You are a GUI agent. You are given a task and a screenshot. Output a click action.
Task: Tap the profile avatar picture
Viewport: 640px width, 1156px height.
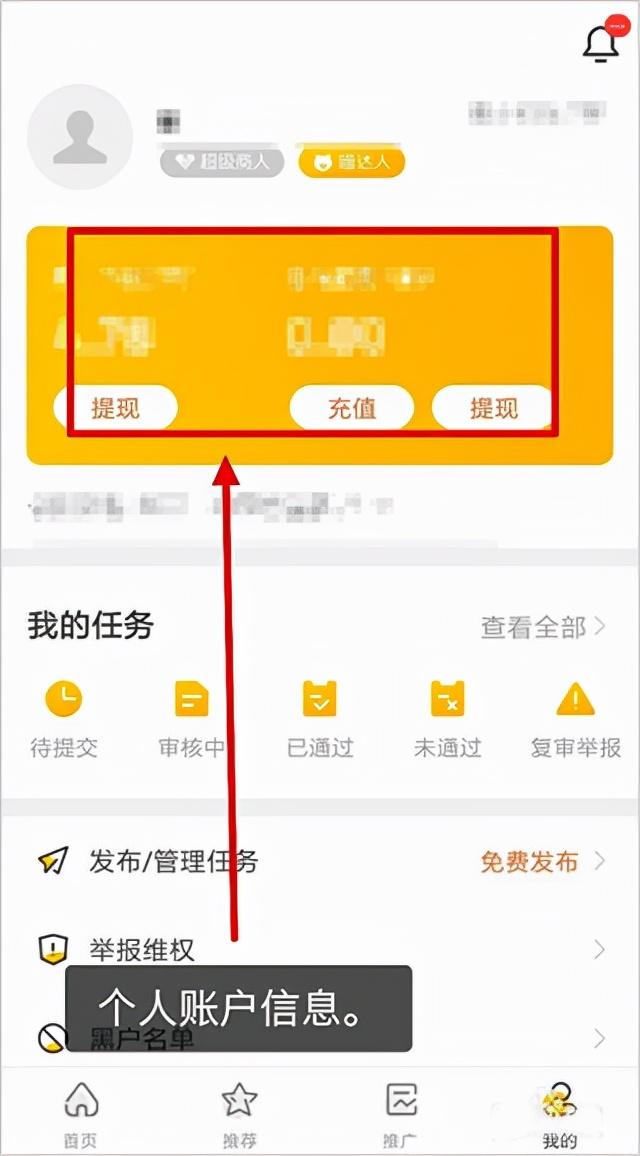tap(80, 137)
